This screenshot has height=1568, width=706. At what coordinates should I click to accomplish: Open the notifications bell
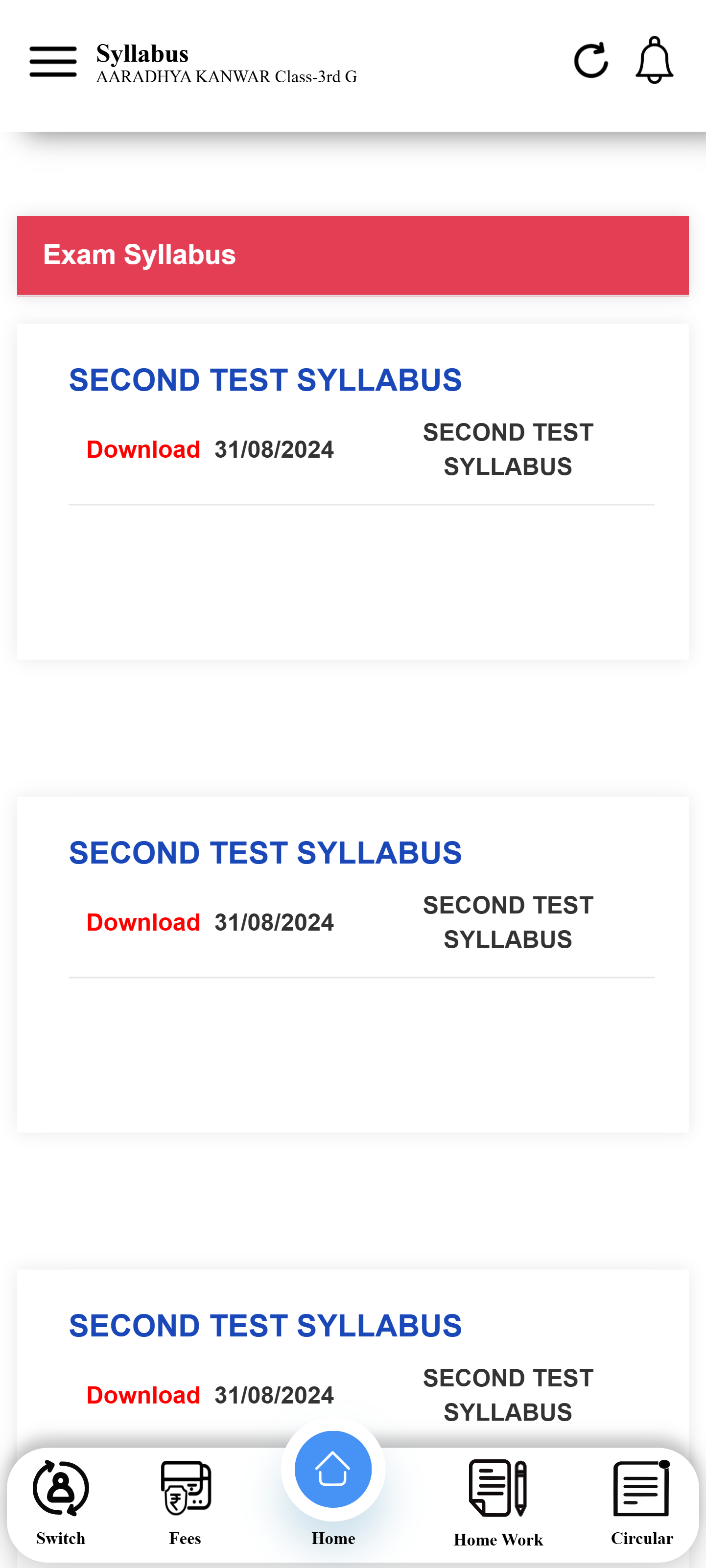654,60
